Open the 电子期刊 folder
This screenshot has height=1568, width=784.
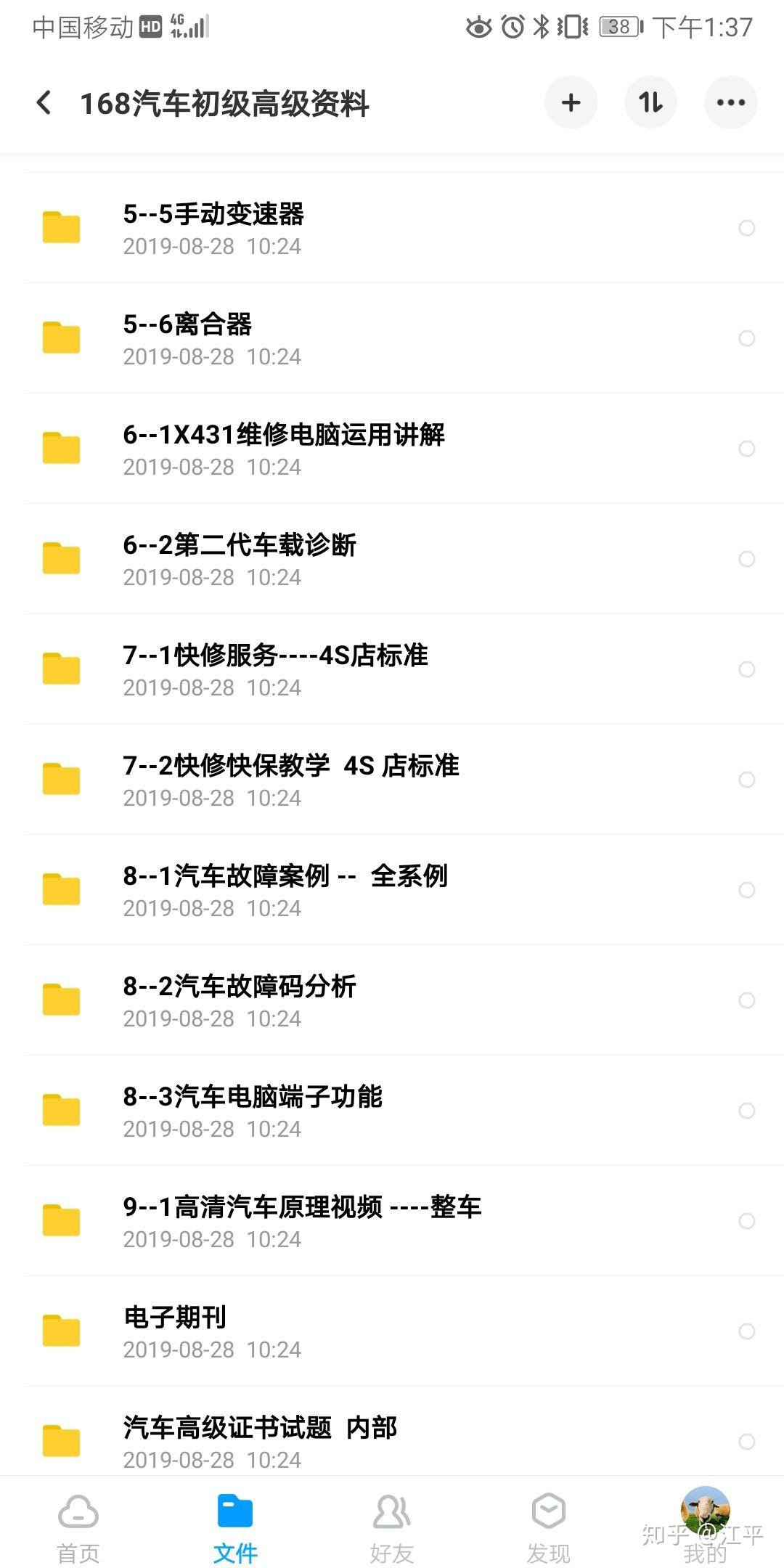[175, 1331]
